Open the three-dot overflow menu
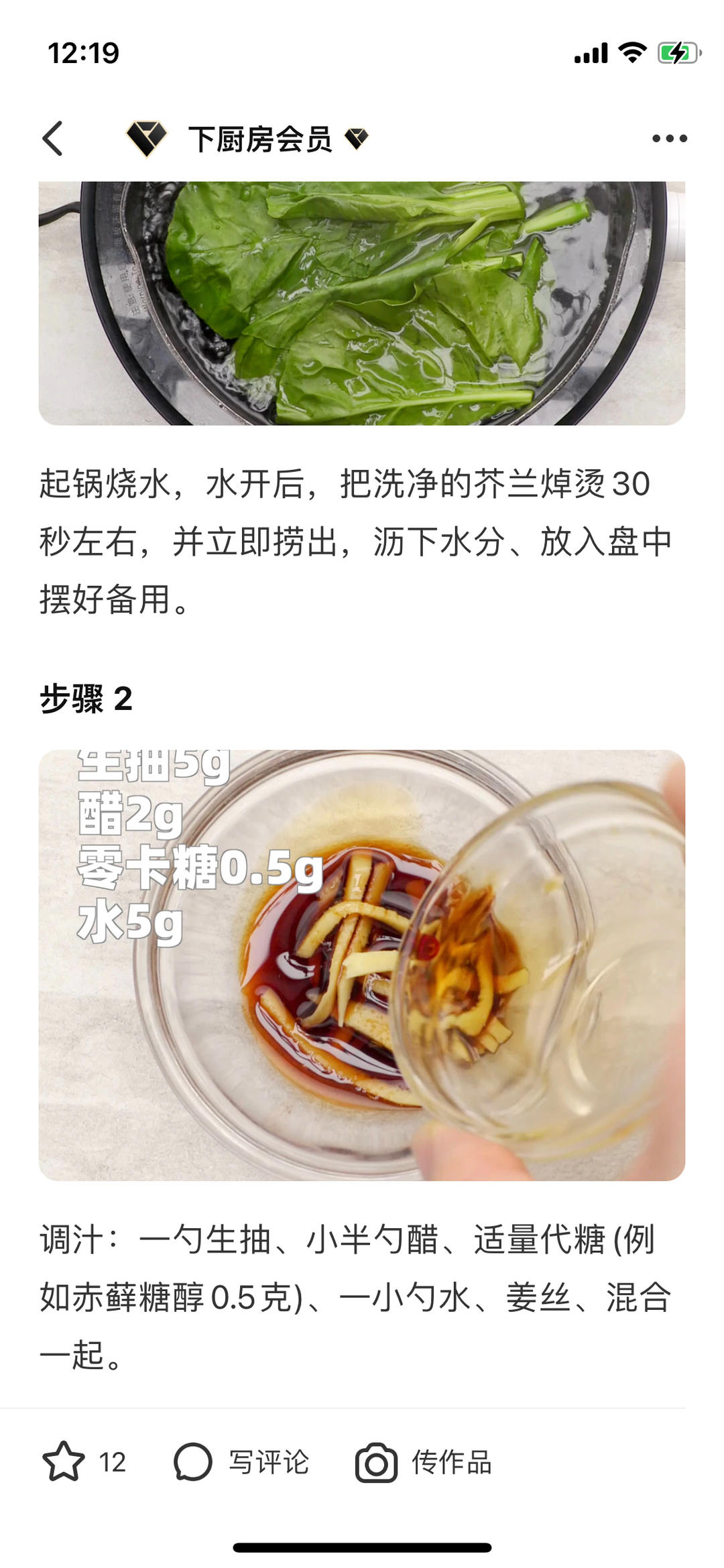Image resolution: width=724 pixels, height=1568 pixels. click(669, 139)
